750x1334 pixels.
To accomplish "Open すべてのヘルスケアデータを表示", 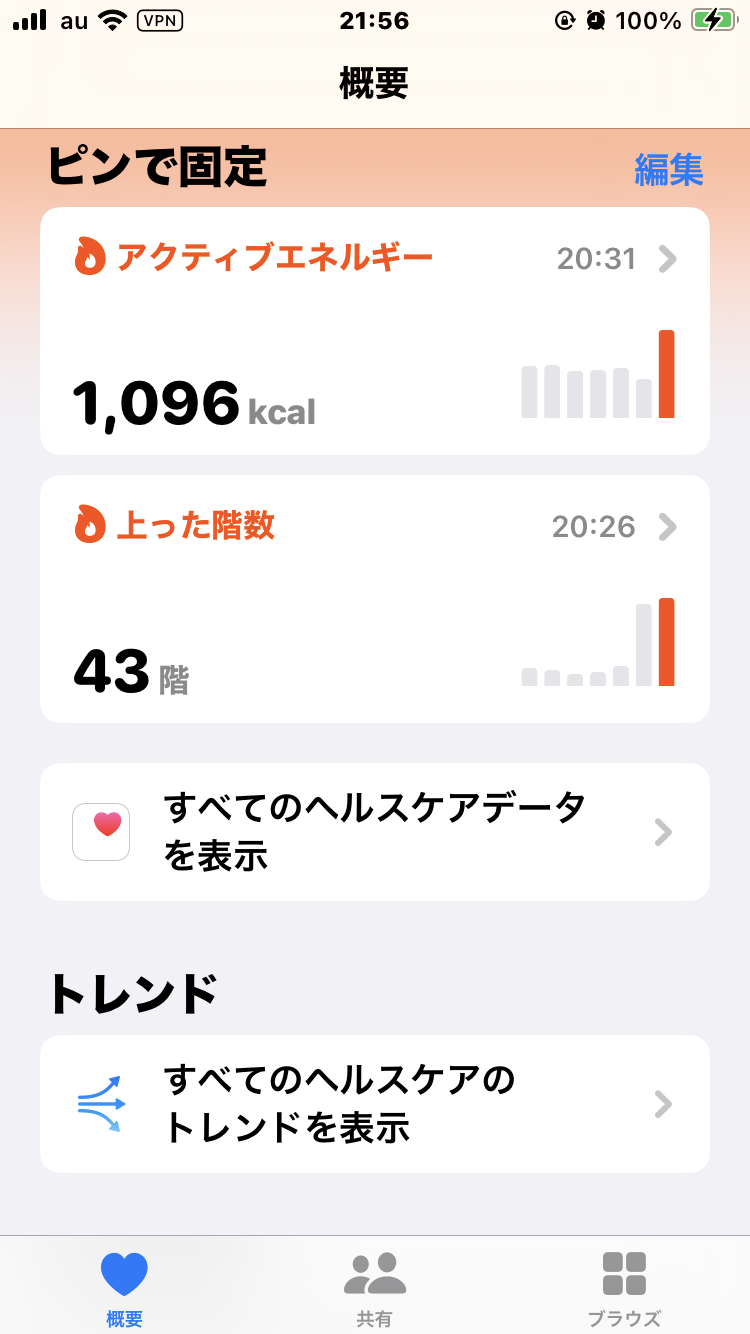I will pyautogui.click(x=374, y=832).
